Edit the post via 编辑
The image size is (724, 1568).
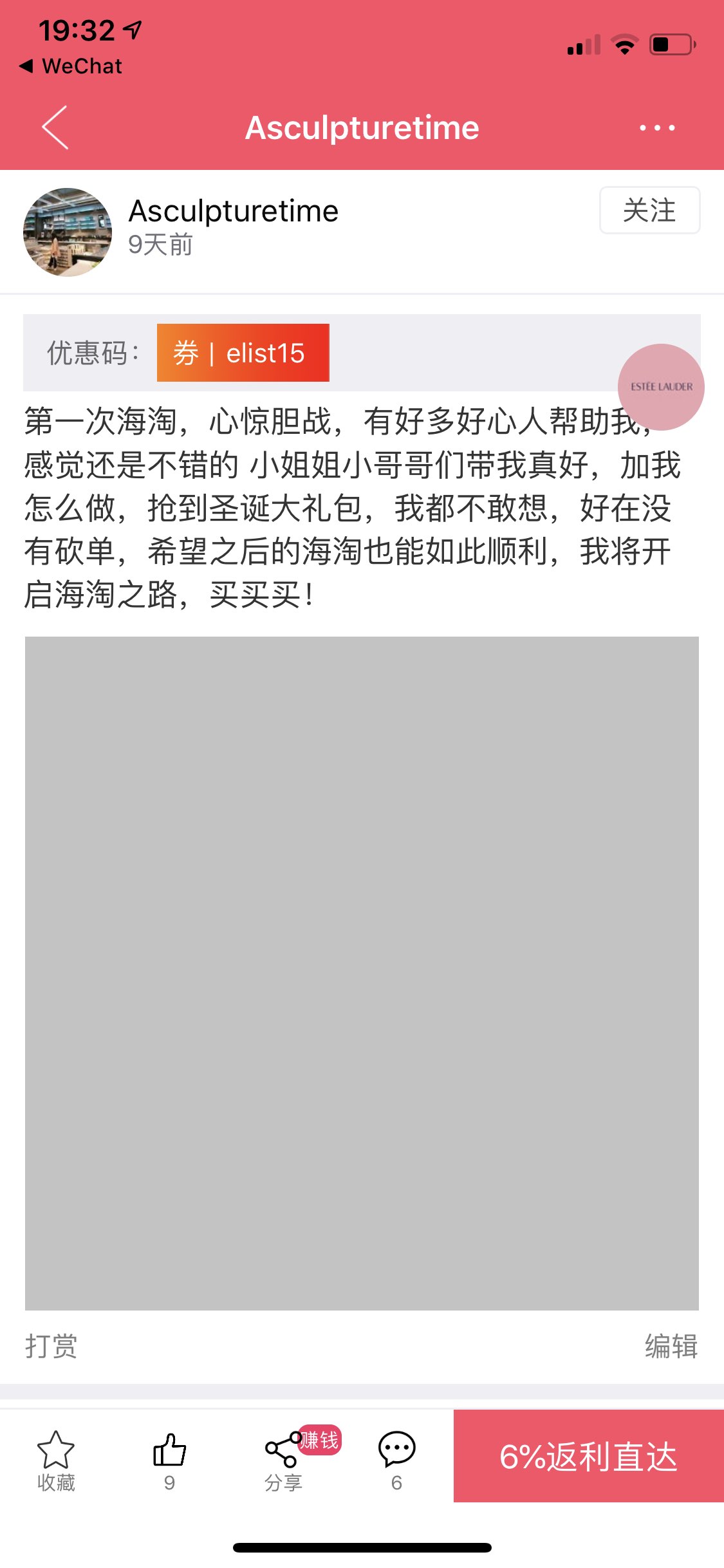(x=671, y=1346)
